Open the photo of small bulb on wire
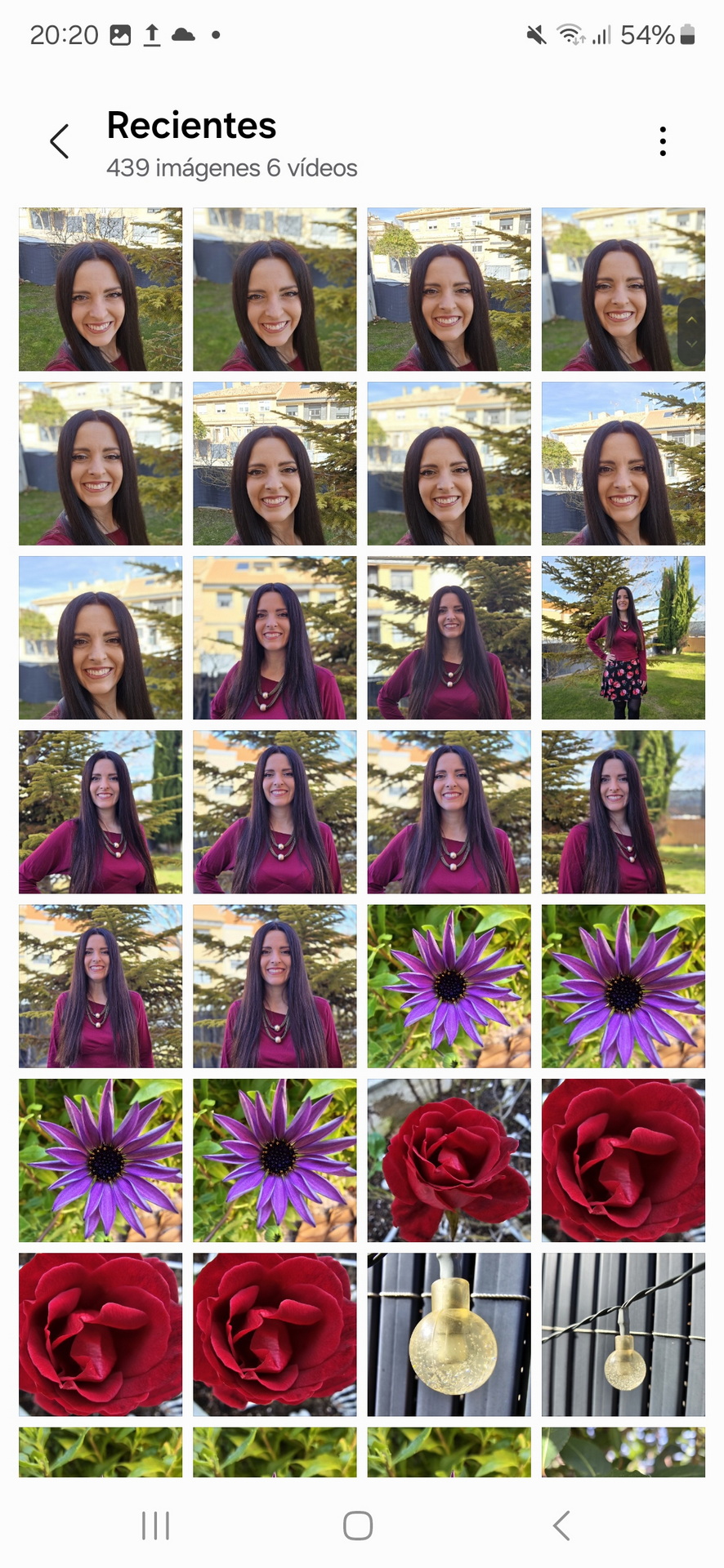724x1568 pixels. click(623, 1334)
